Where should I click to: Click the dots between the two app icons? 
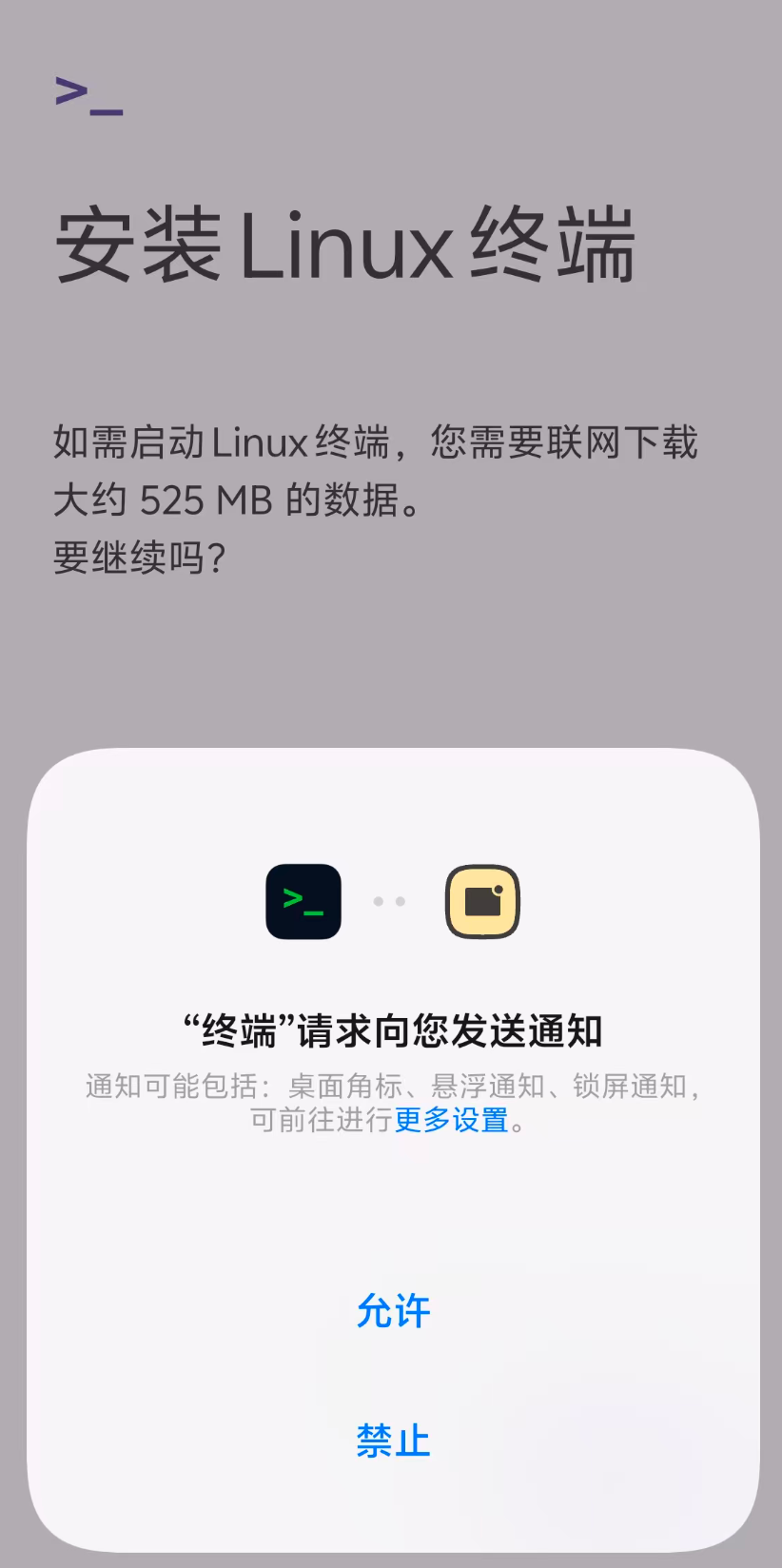pyautogui.click(x=389, y=901)
